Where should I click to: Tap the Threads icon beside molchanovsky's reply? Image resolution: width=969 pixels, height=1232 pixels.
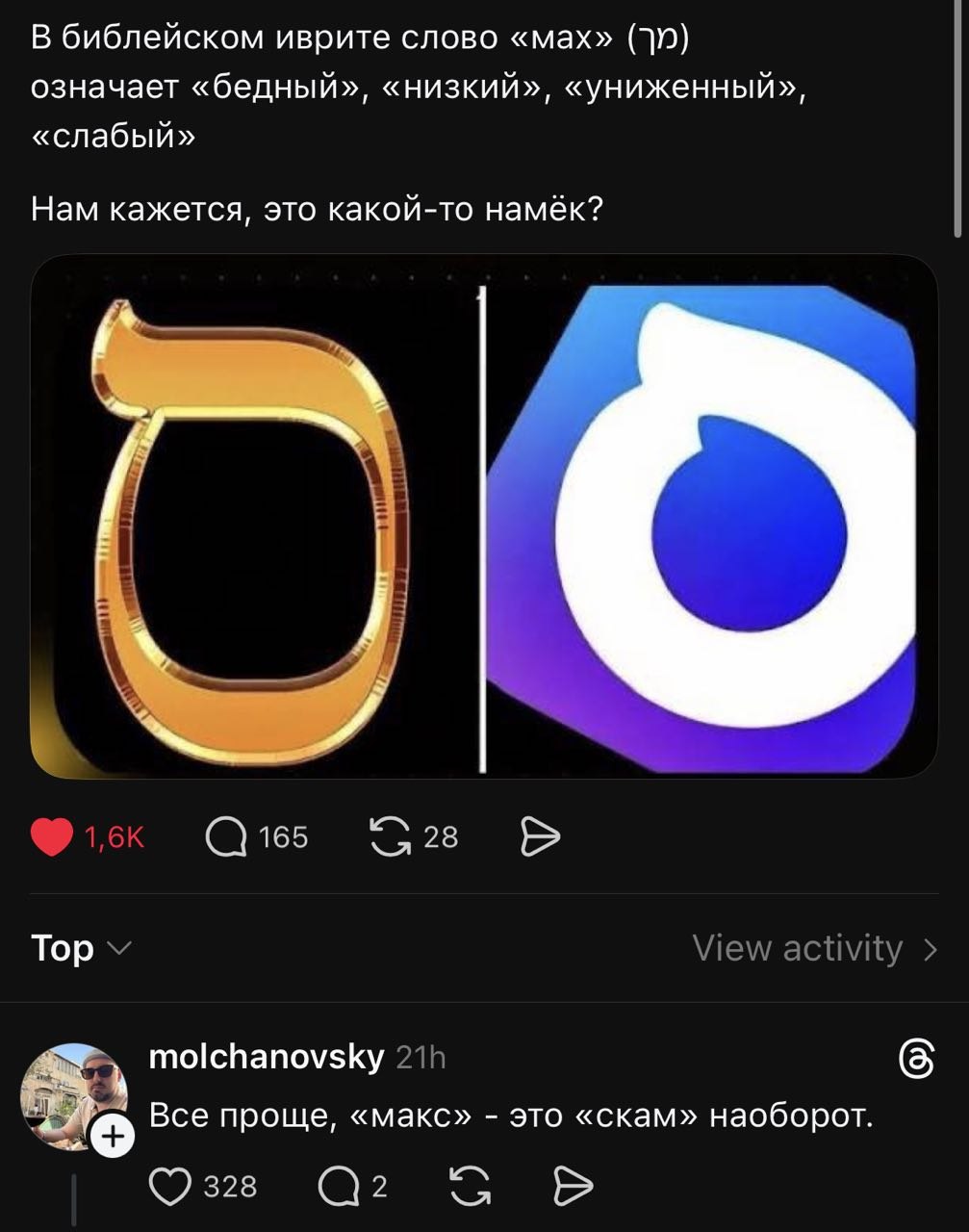pyautogui.click(x=915, y=1060)
